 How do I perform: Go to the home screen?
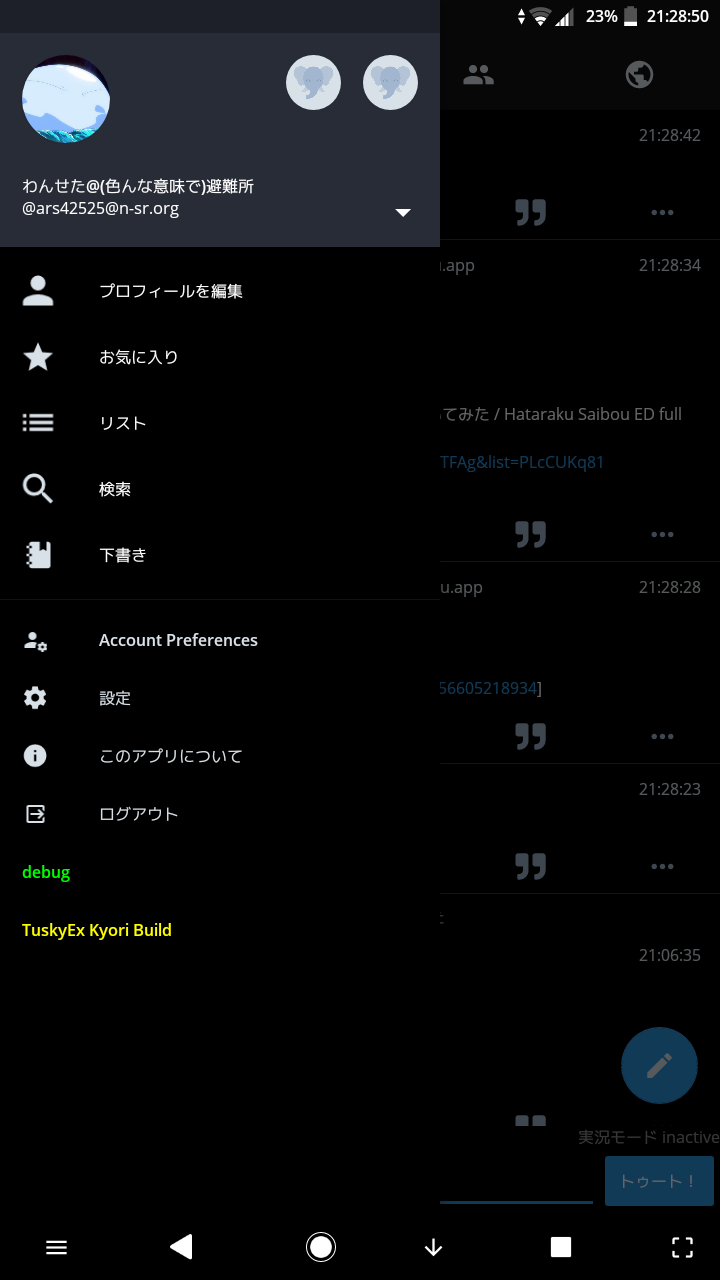[321, 1246]
